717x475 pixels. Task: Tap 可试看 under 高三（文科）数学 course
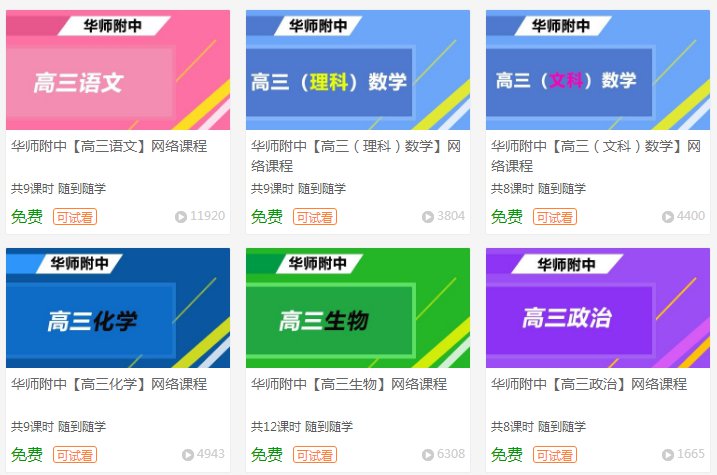pyautogui.click(x=555, y=216)
